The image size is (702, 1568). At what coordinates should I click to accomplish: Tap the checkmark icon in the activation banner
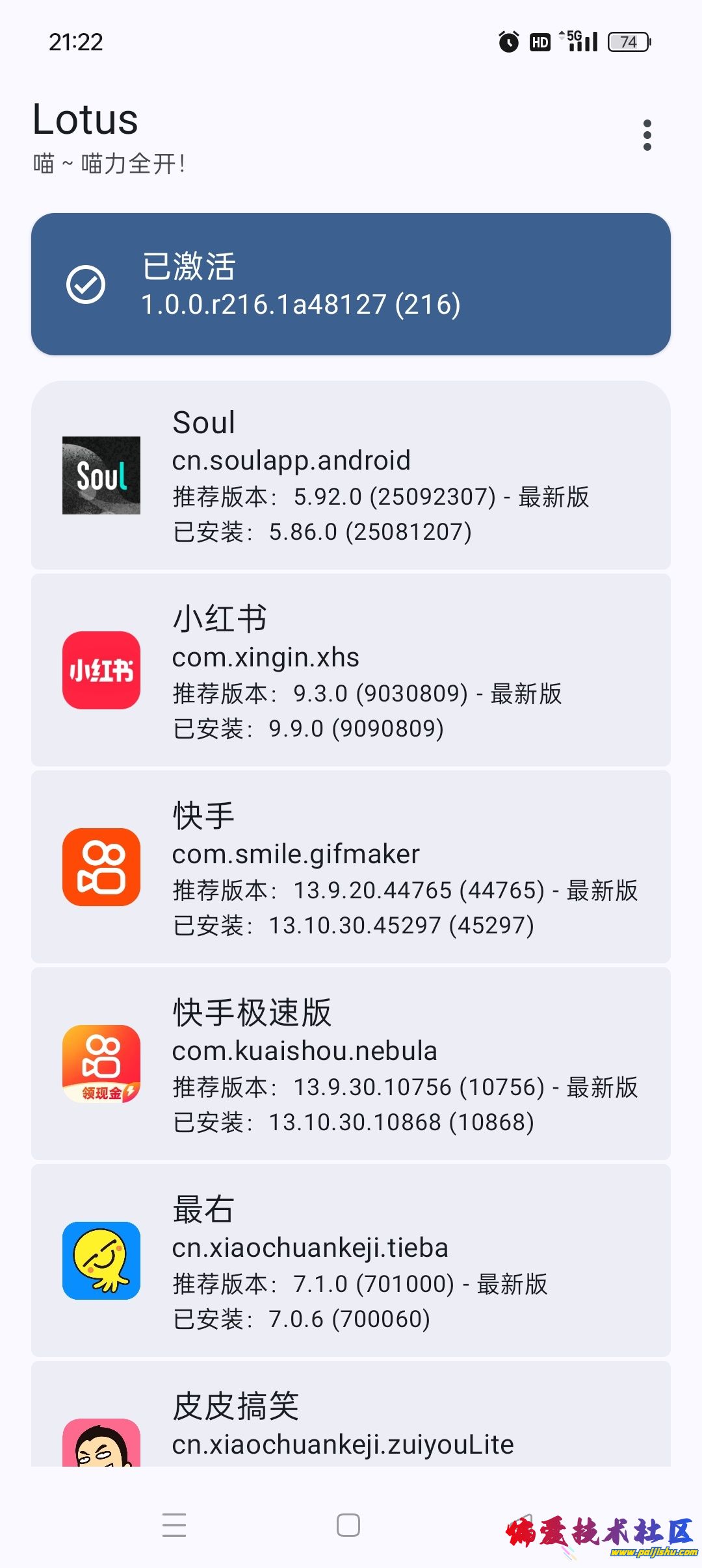coord(86,284)
